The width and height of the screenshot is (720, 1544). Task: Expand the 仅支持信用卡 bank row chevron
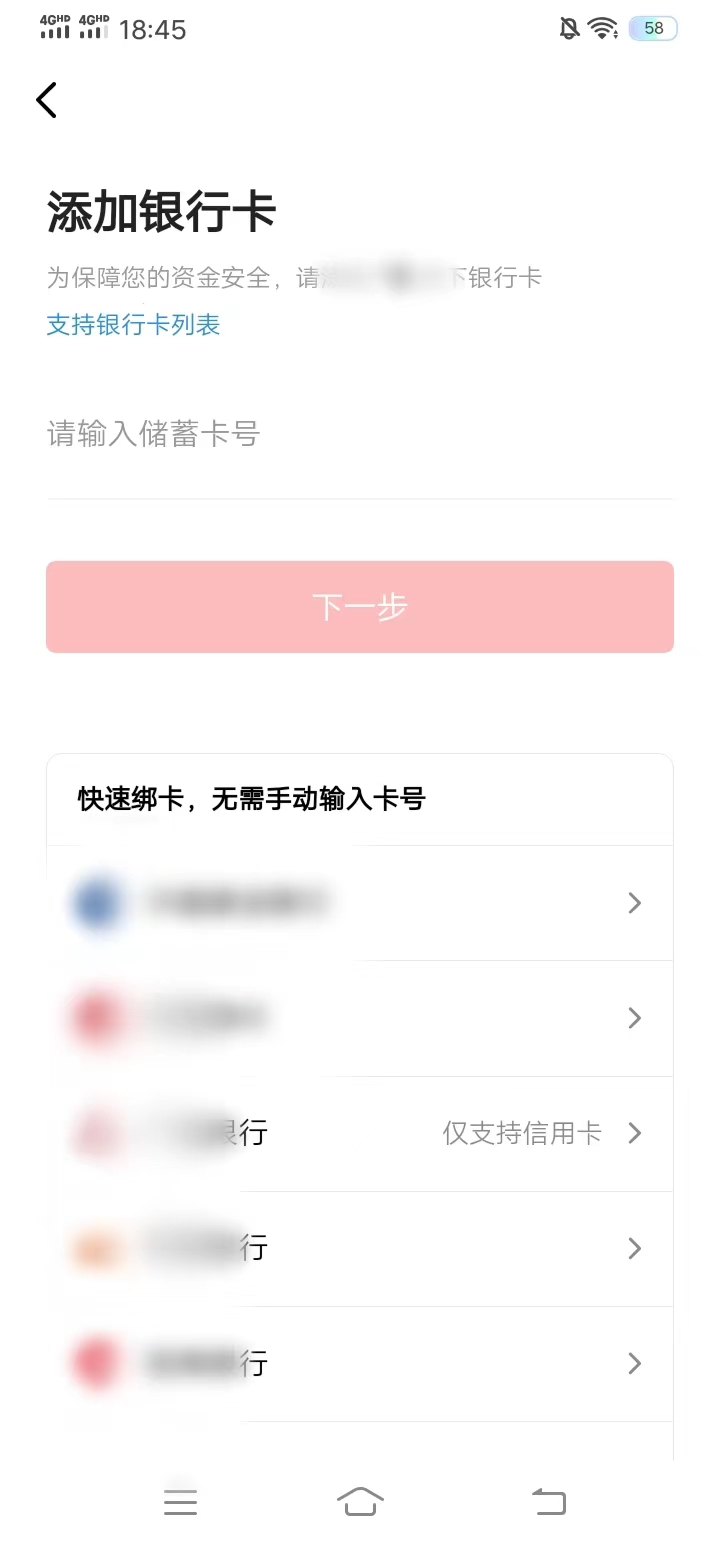click(x=634, y=1133)
